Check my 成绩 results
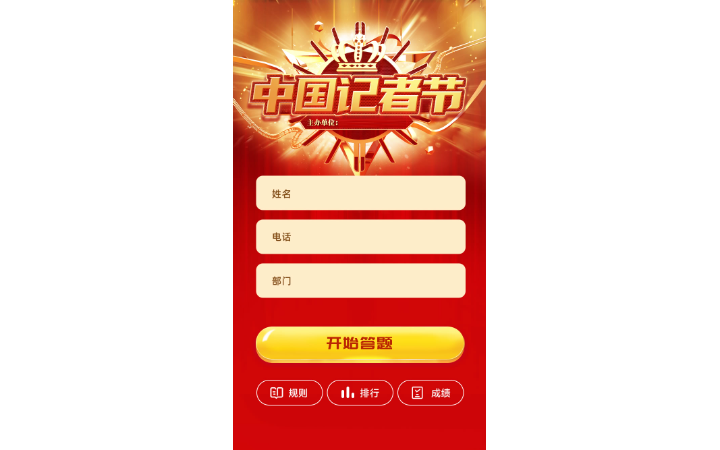The width and height of the screenshot is (720, 450). tap(430, 393)
